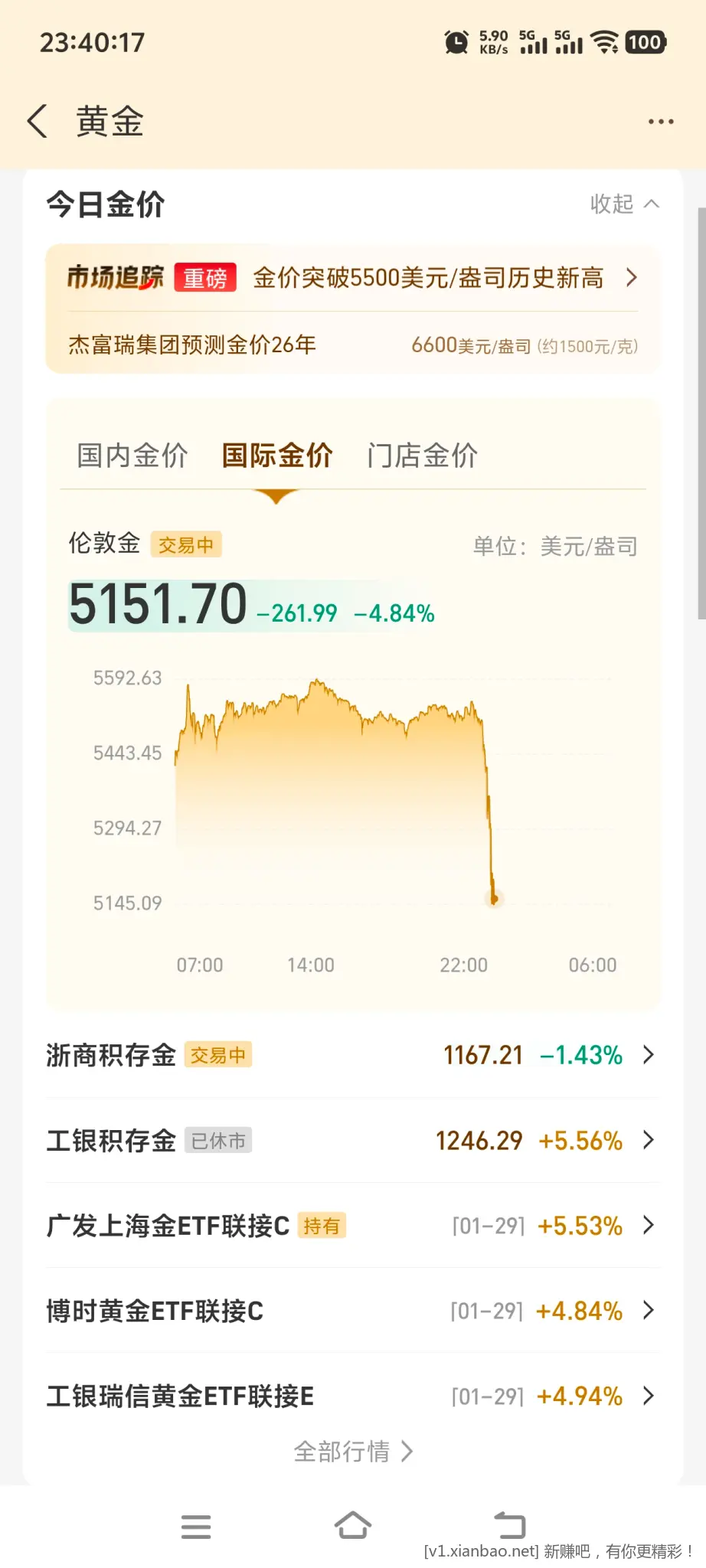Switch to the 门店金价 tab
This screenshot has height=1568, width=706.
(422, 455)
